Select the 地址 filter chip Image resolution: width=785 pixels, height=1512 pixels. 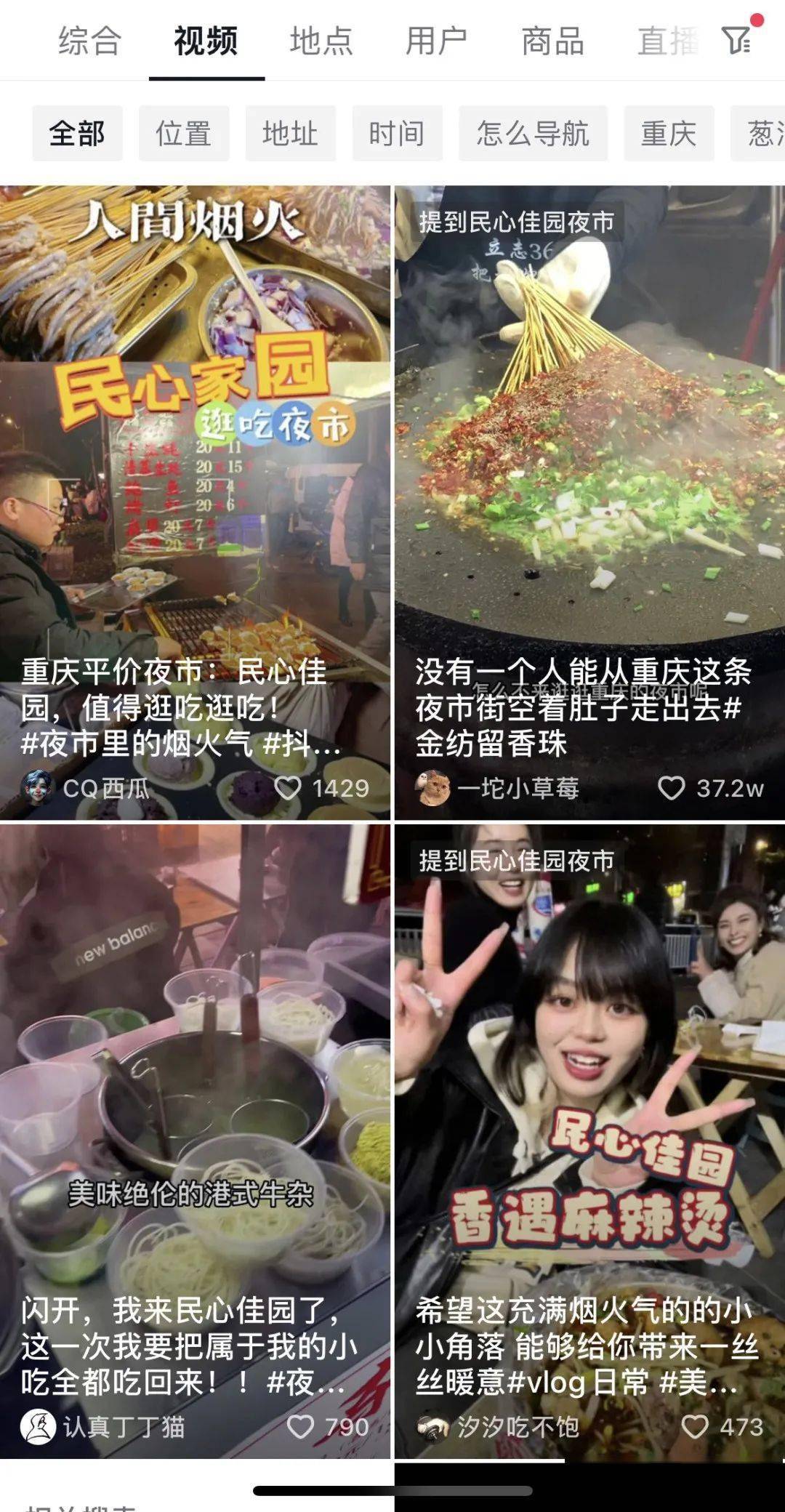(290, 134)
